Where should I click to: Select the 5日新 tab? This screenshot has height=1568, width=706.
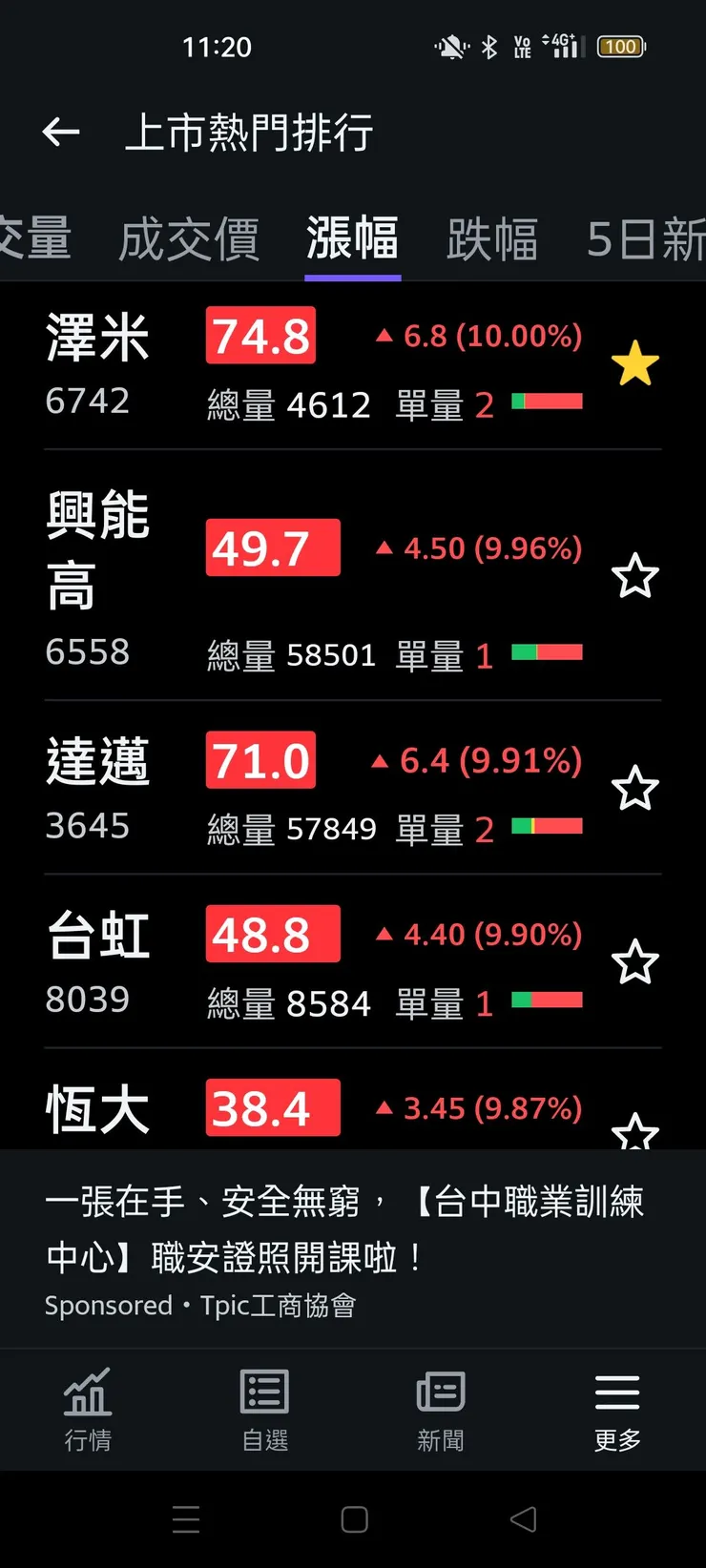click(641, 239)
